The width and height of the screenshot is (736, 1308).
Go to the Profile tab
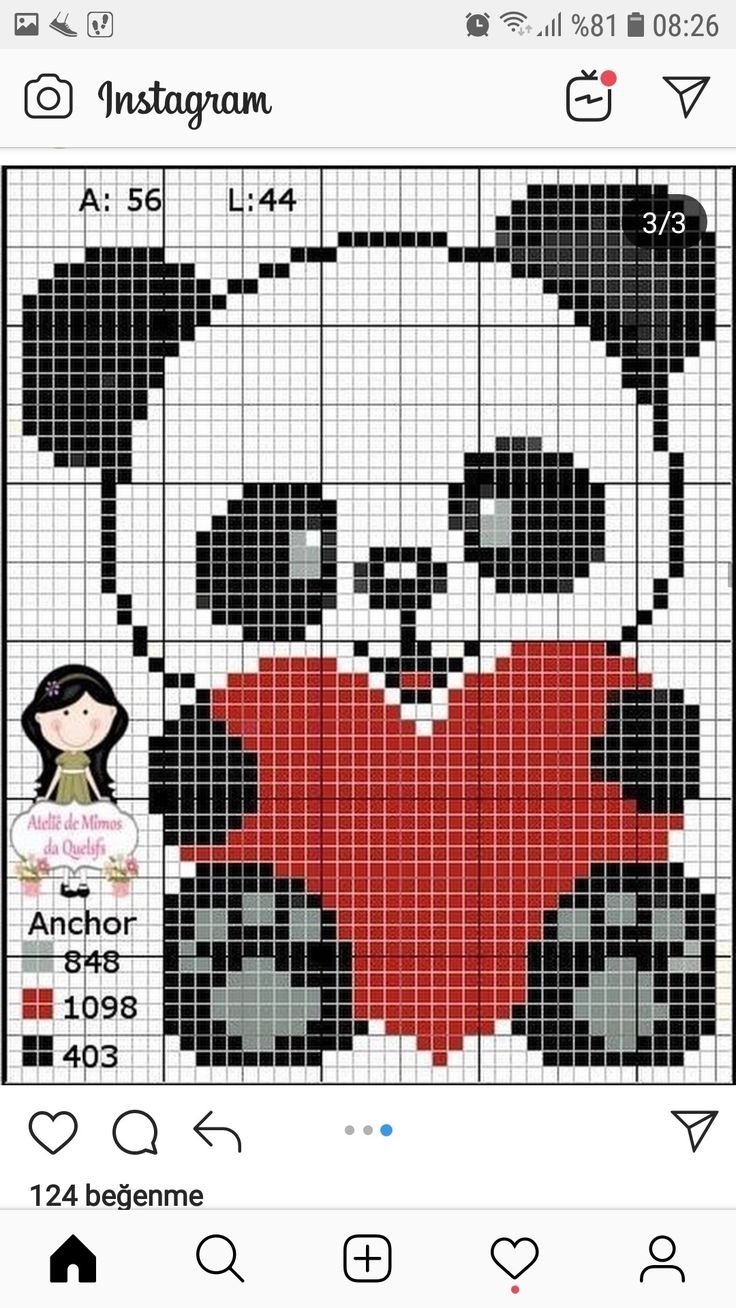click(662, 1258)
